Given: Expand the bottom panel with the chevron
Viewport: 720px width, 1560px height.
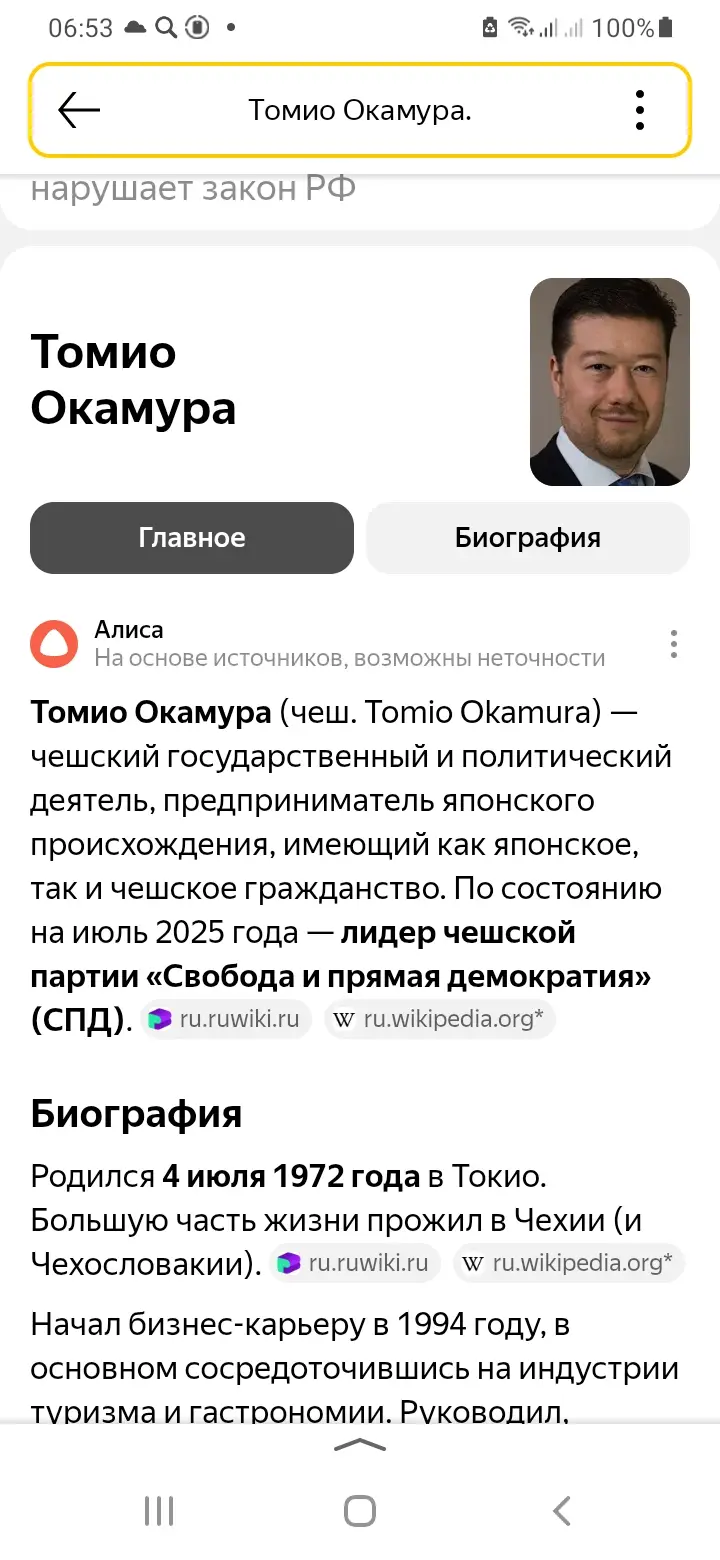Looking at the screenshot, I should (x=360, y=1444).
